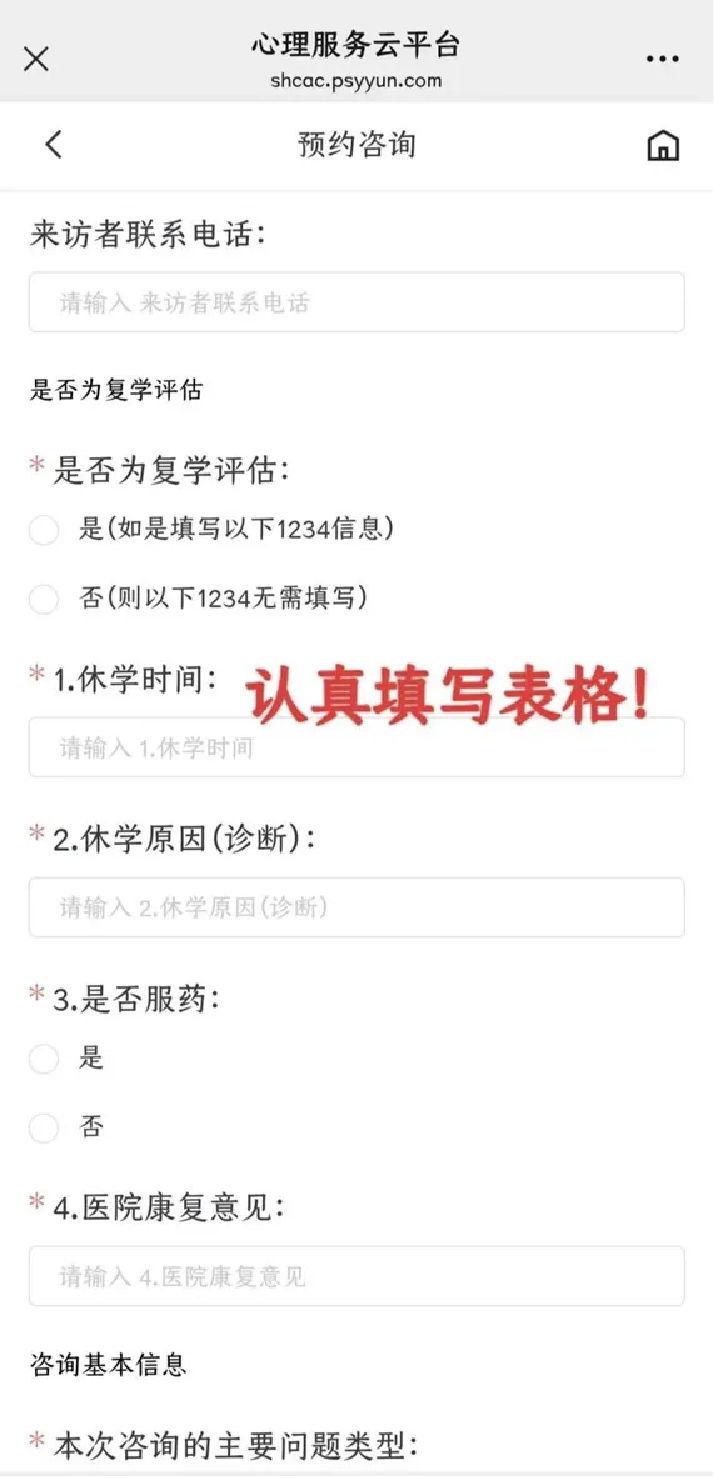Screen dimensions: 714x1478
Task: Close the web page with the X icon
Action: pos(36,59)
